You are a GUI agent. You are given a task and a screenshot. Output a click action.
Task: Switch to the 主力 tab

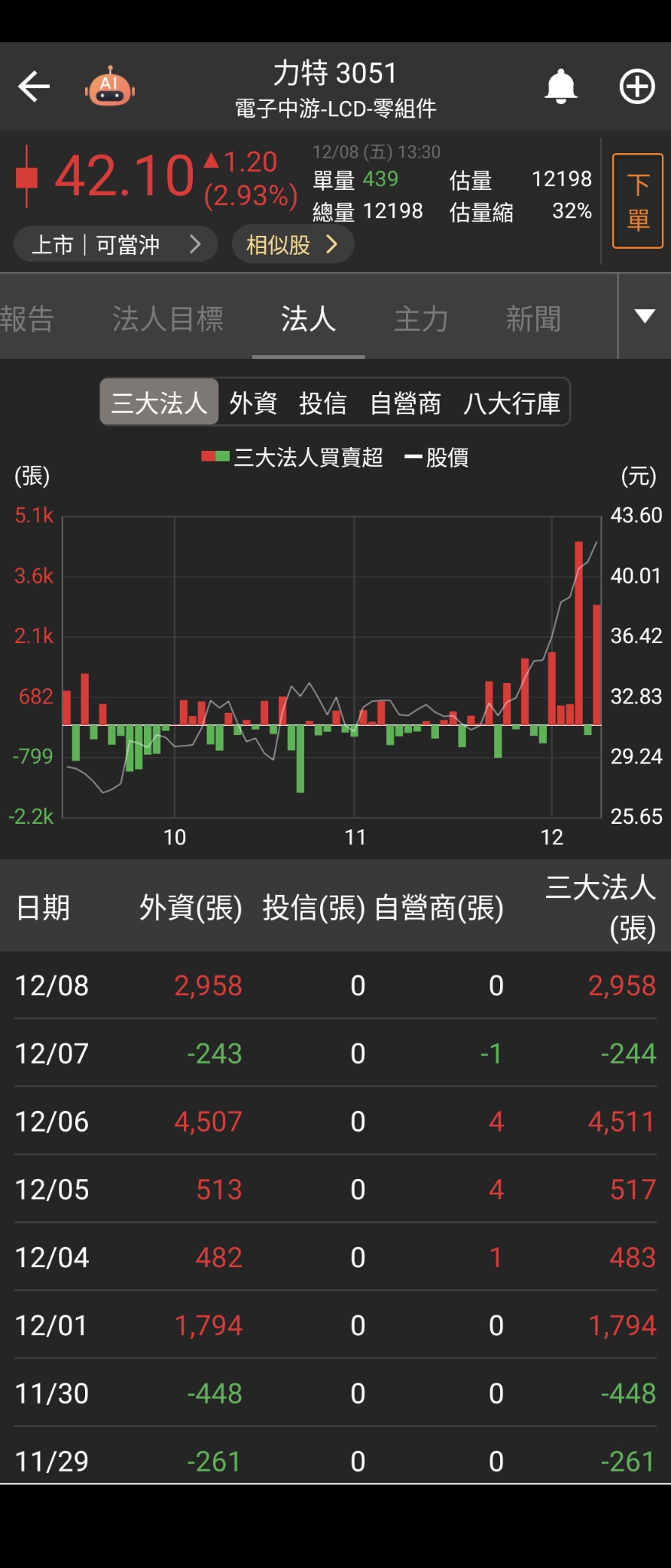tap(421, 318)
